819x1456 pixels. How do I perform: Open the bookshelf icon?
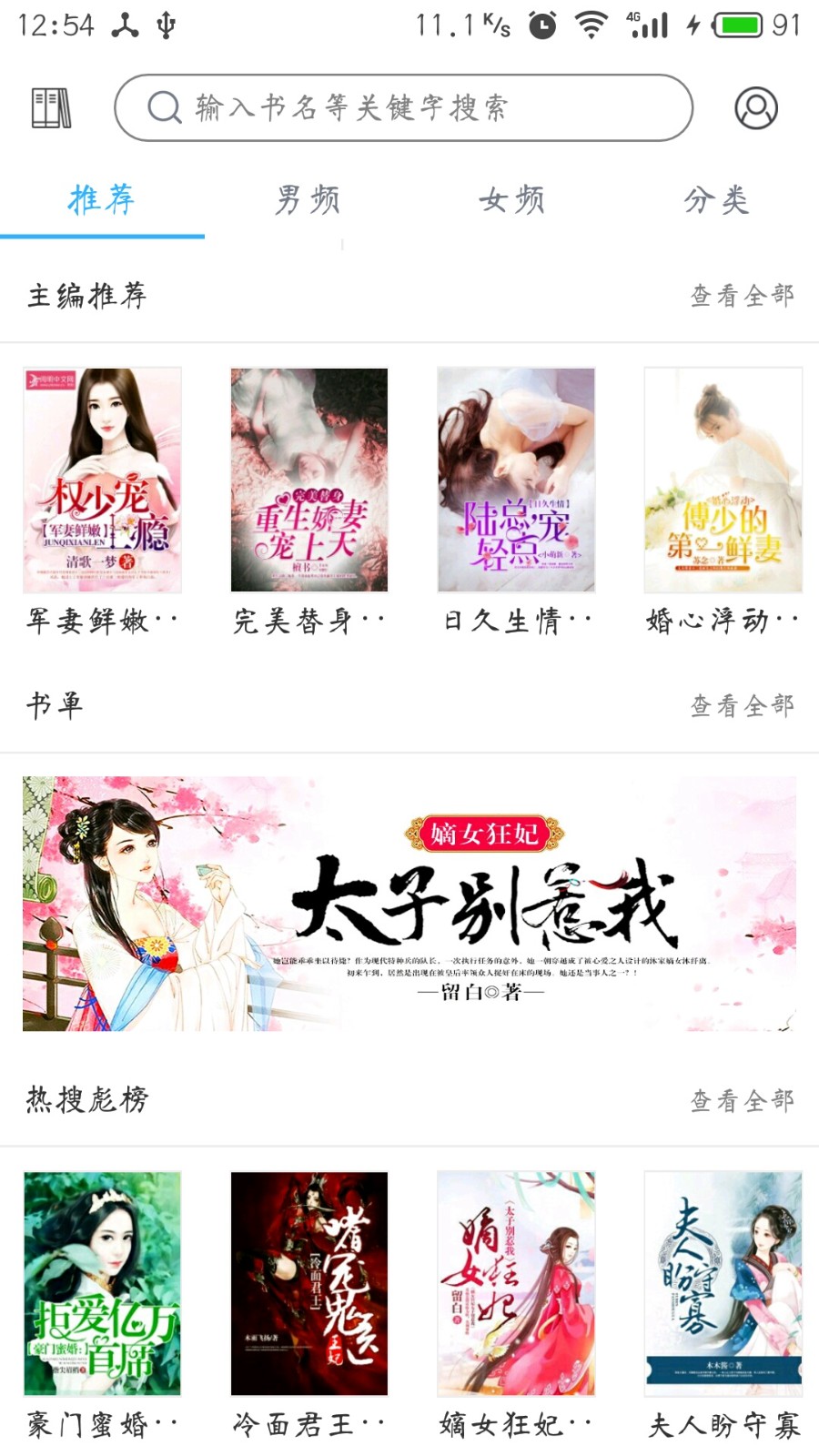click(x=51, y=108)
